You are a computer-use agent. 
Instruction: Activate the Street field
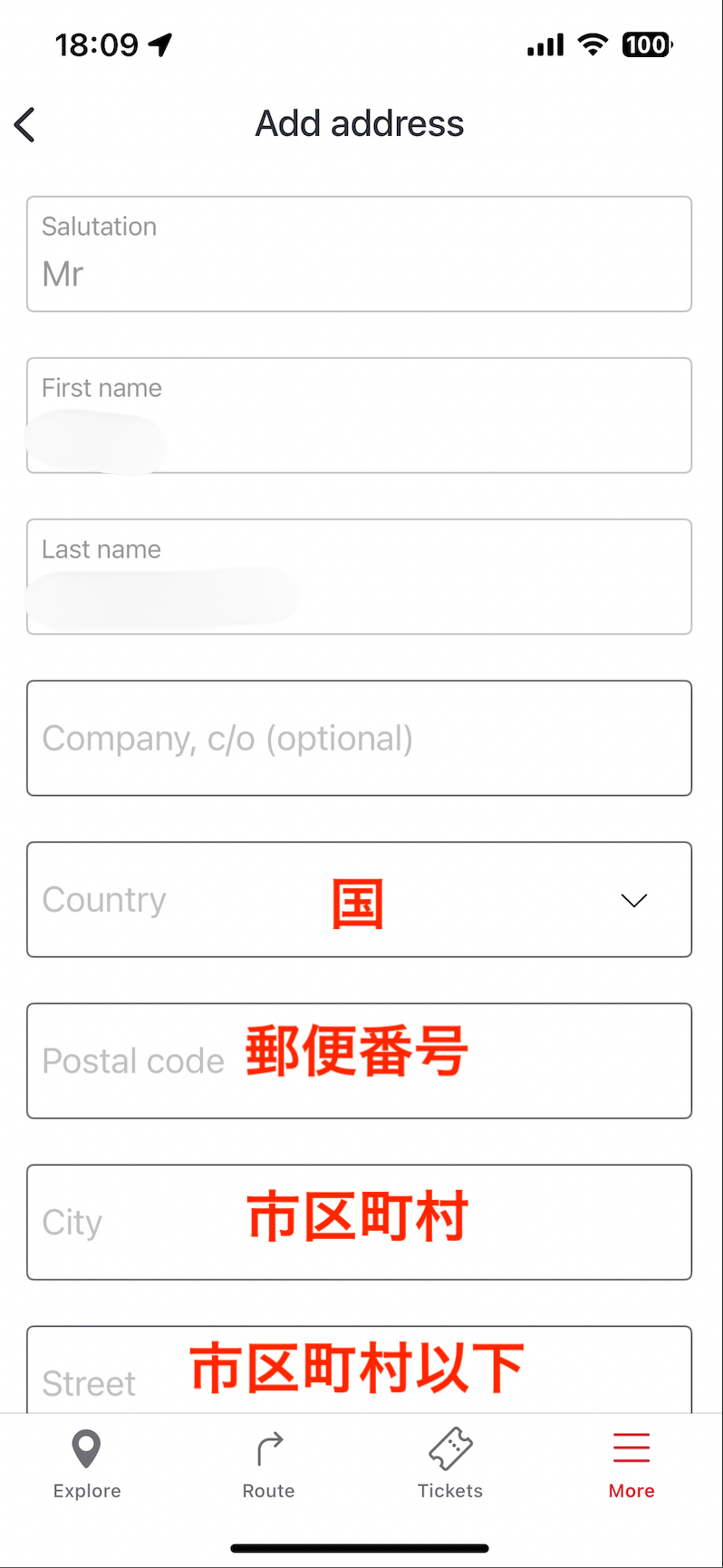pyautogui.click(x=360, y=1370)
